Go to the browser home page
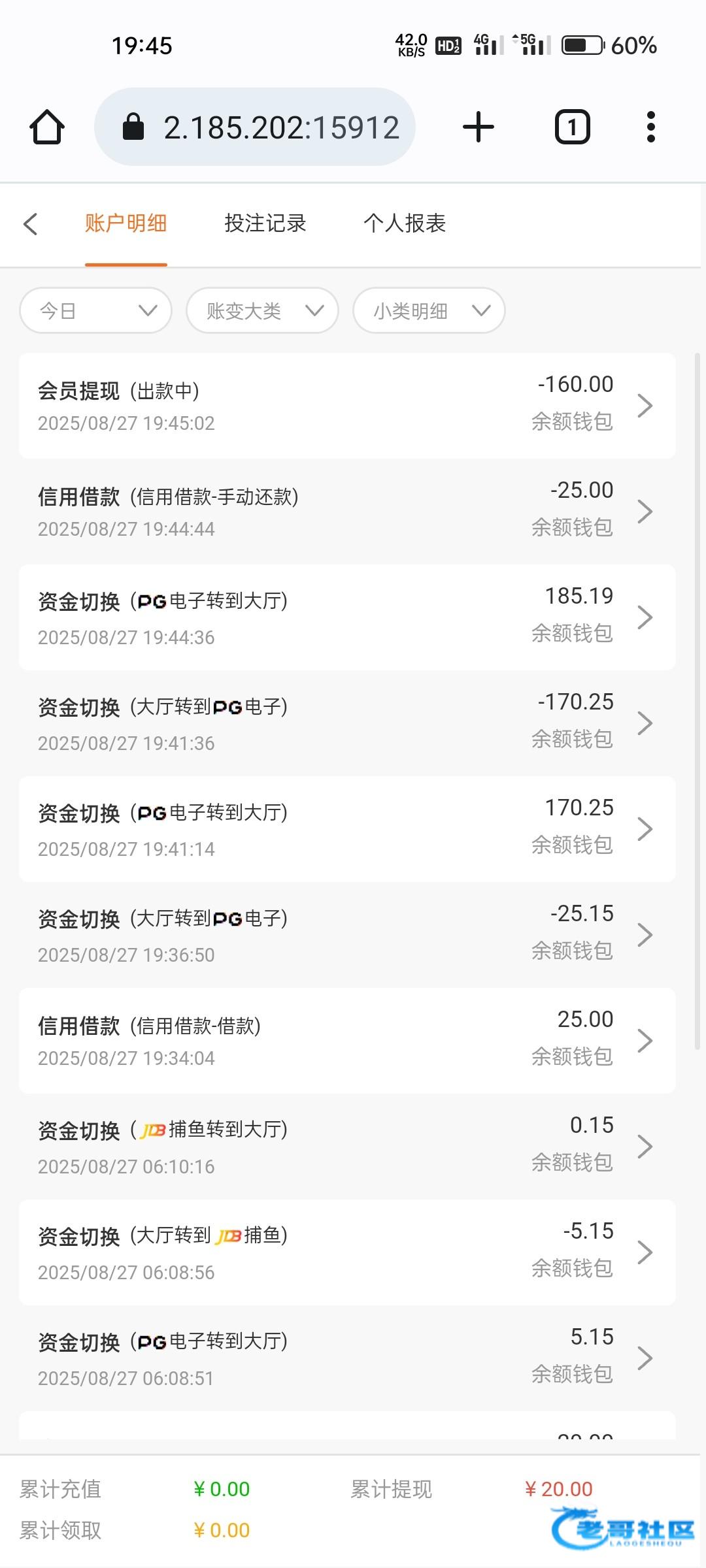Image resolution: width=706 pixels, height=1568 pixels. click(47, 127)
